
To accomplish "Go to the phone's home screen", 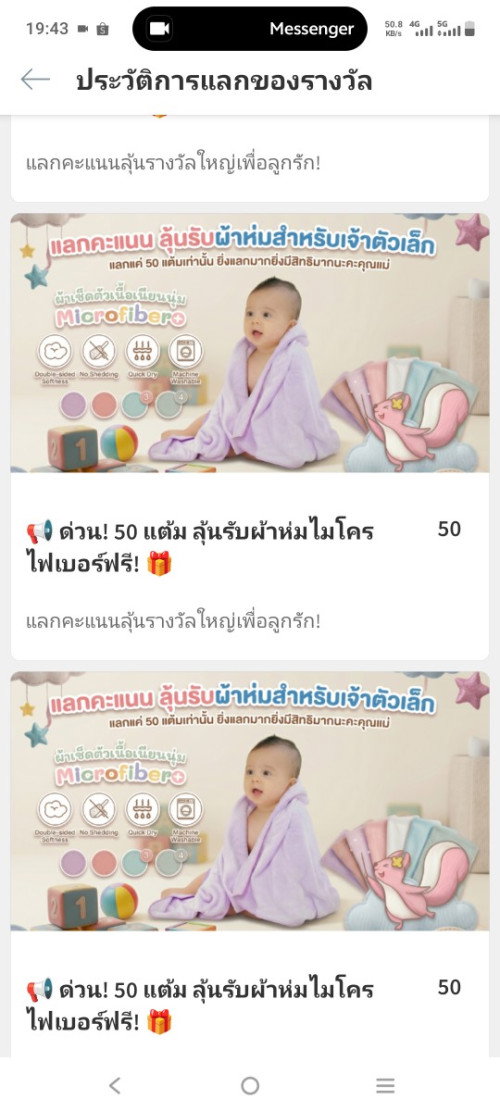I will [250, 1085].
